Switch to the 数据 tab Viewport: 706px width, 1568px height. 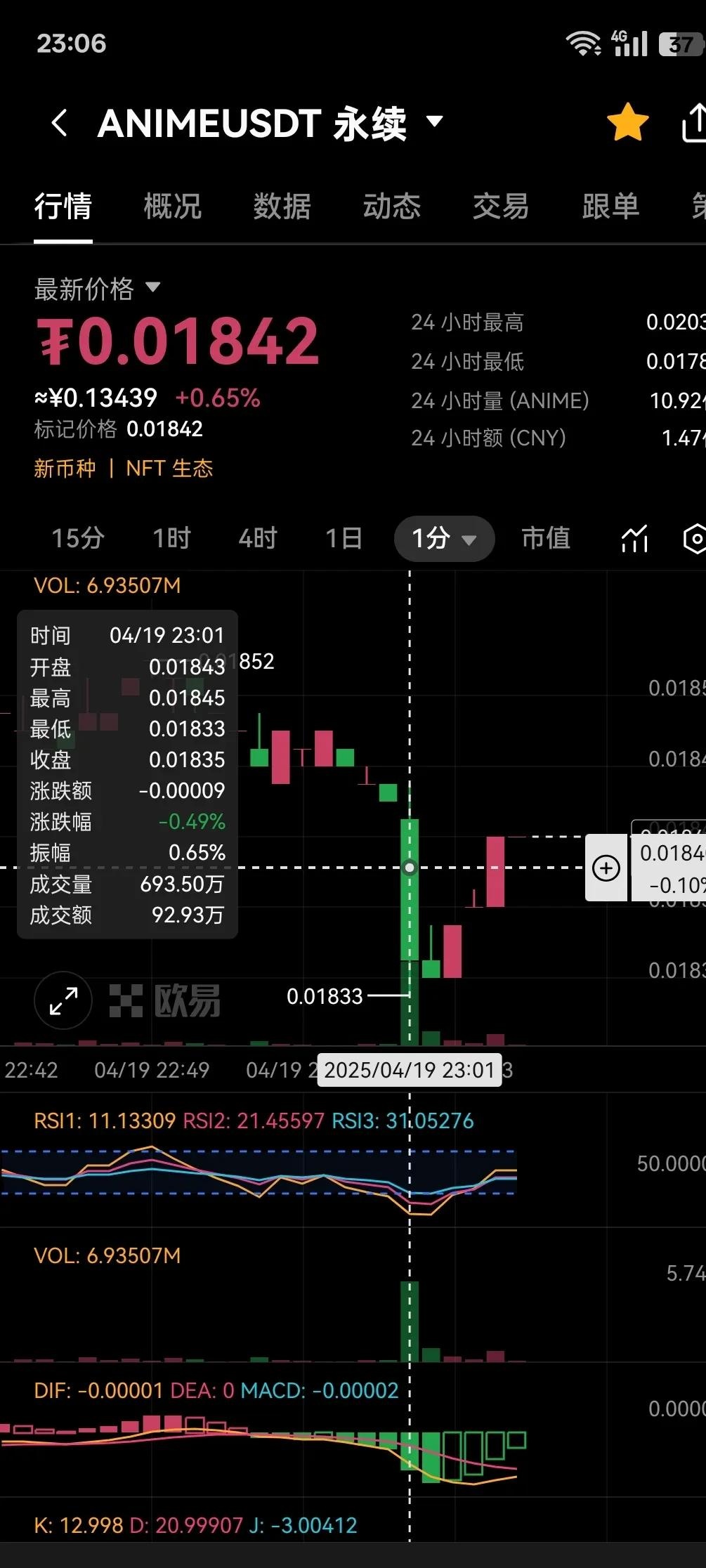[x=282, y=207]
